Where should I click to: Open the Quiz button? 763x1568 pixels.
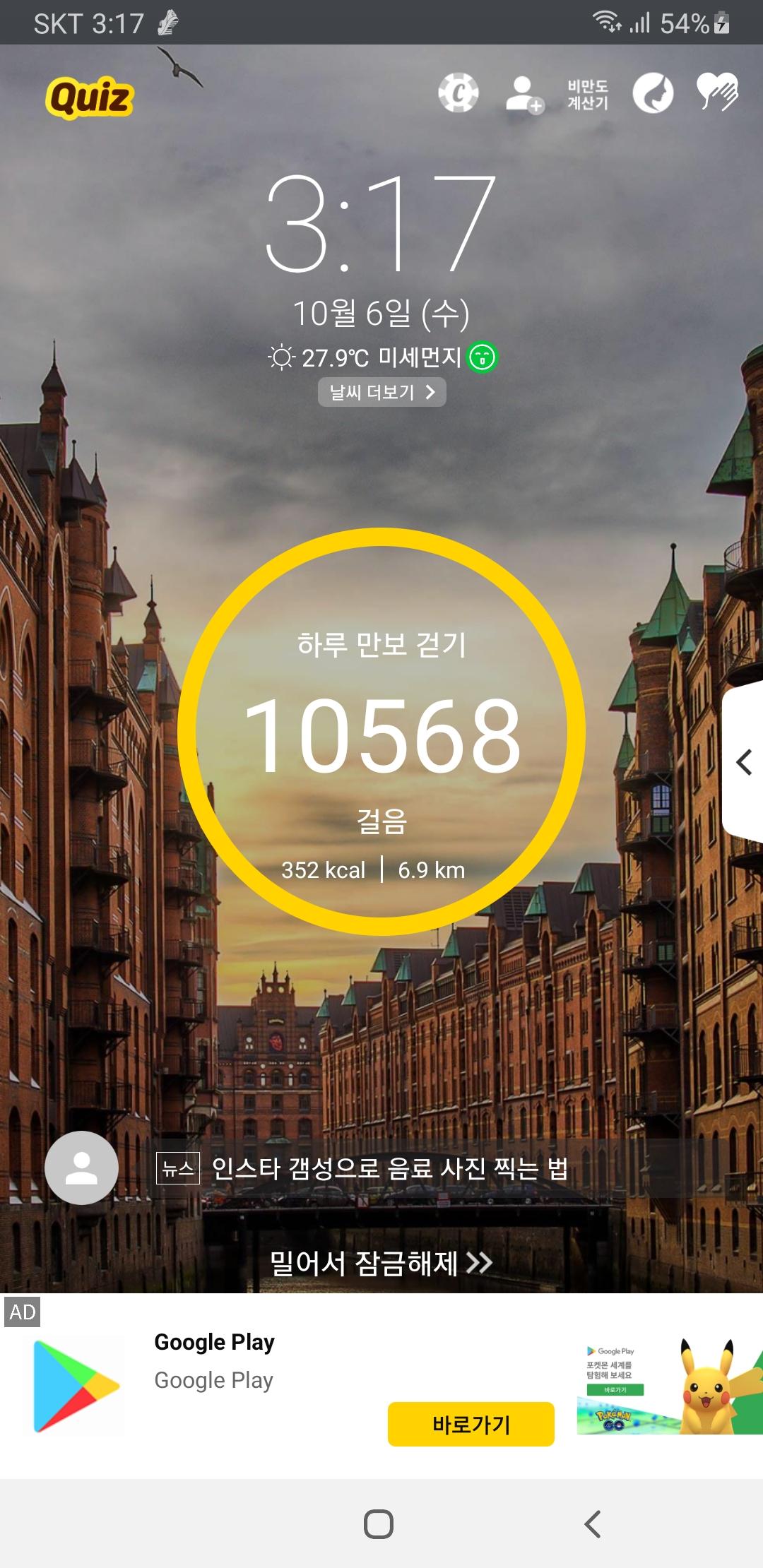point(90,97)
